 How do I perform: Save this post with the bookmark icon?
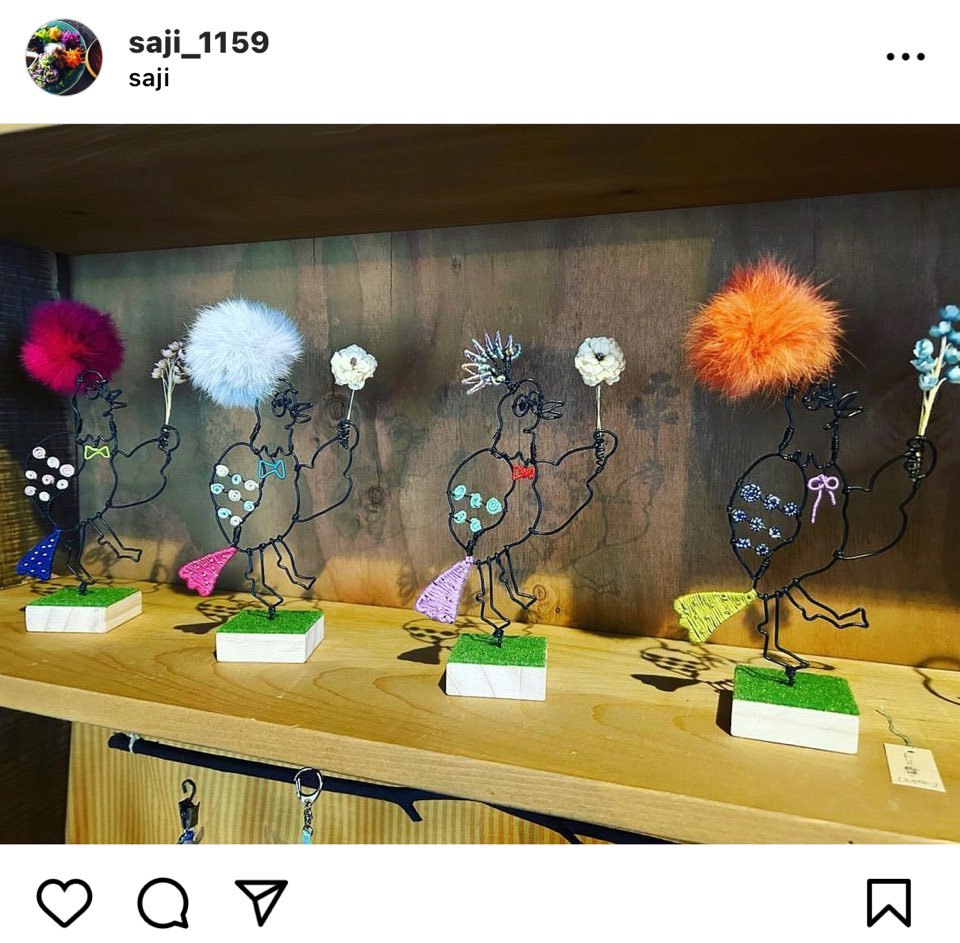[888, 902]
